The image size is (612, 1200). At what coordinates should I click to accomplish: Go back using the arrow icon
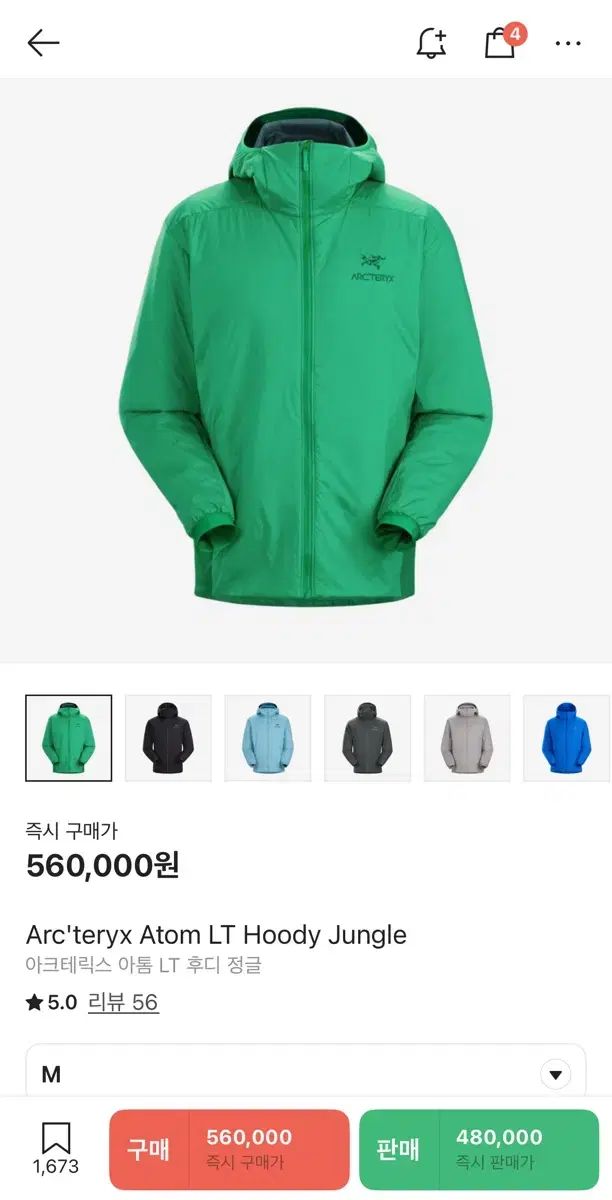[x=43, y=42]
